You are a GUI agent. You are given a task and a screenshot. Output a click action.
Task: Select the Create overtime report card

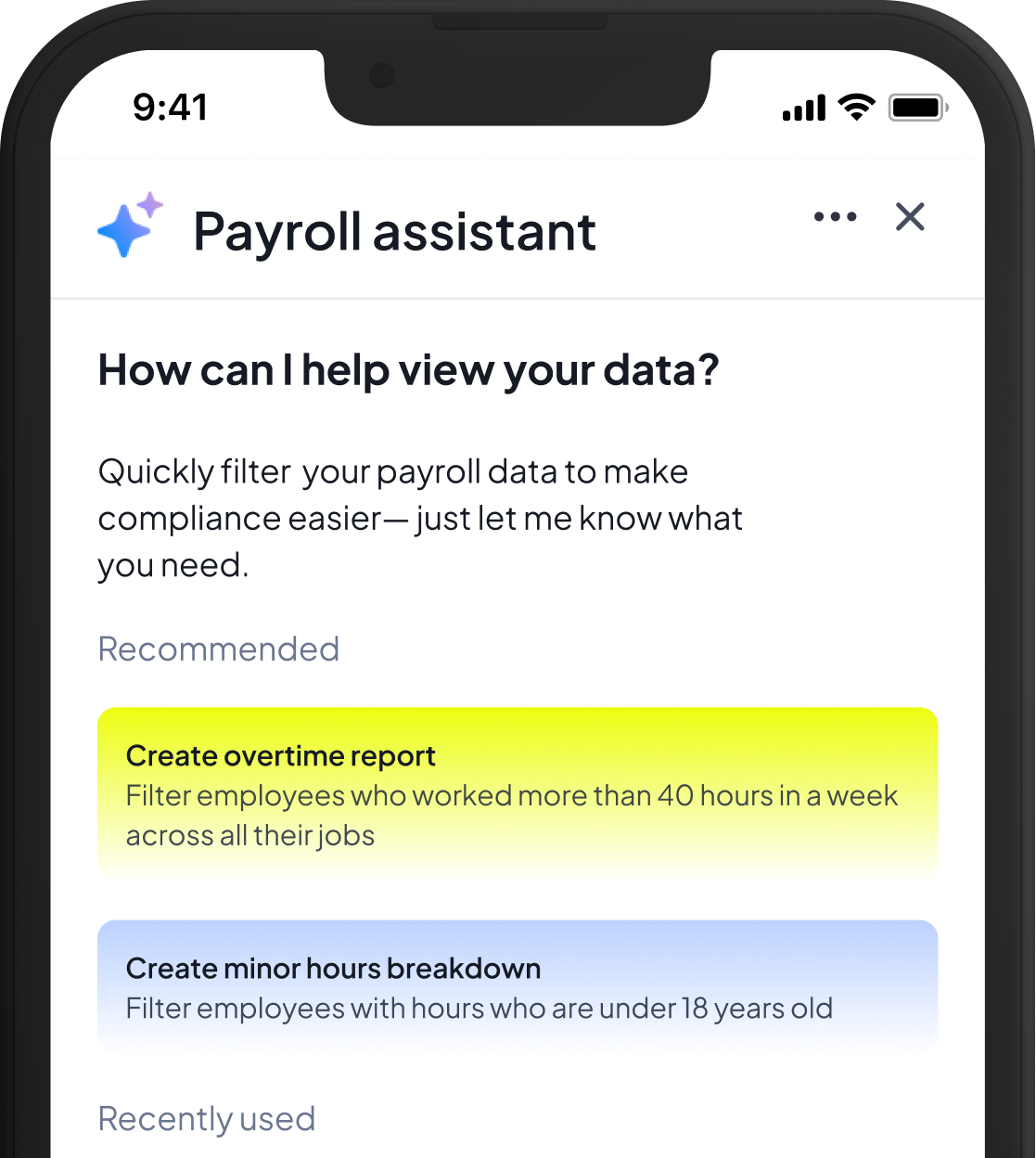[518, 794]
